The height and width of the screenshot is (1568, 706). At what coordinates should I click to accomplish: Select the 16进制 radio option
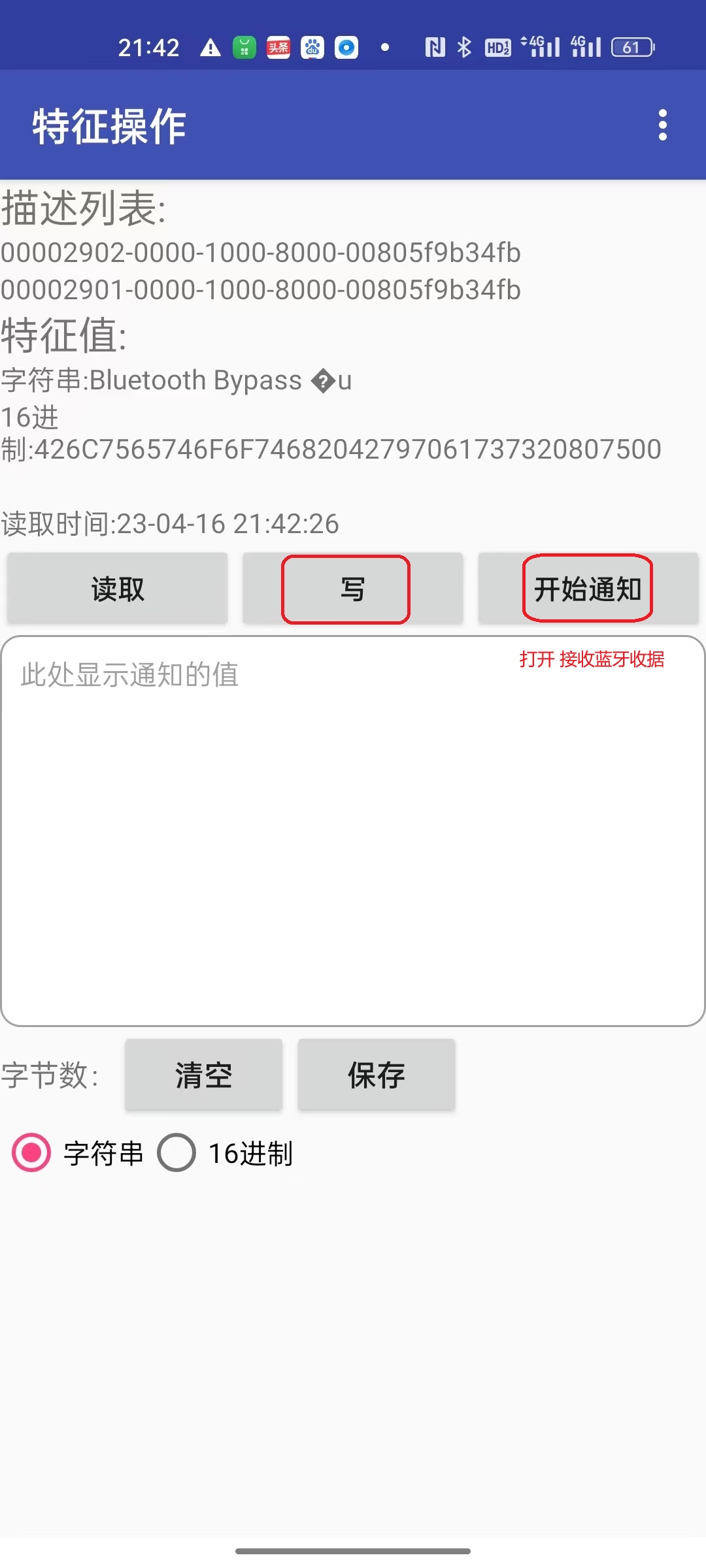coord(176,1152)
